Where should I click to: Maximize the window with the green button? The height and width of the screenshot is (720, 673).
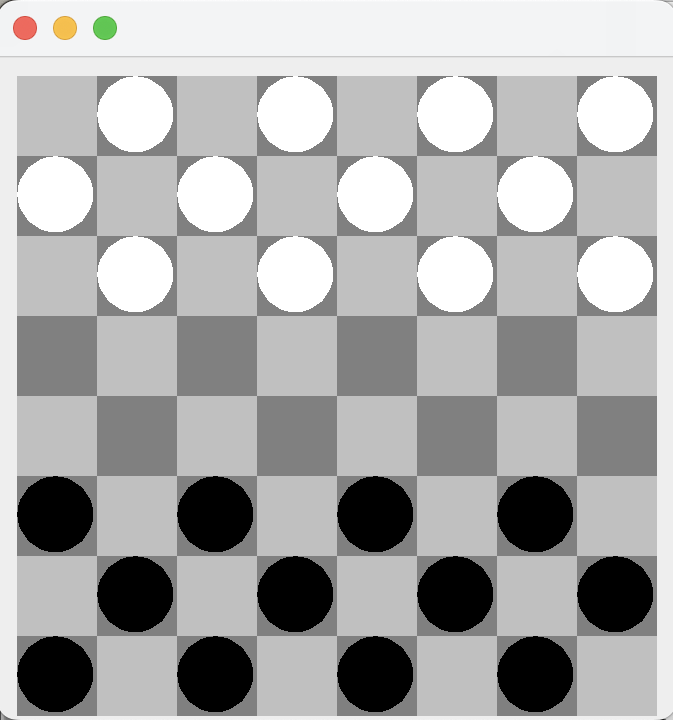coord(105,28)
